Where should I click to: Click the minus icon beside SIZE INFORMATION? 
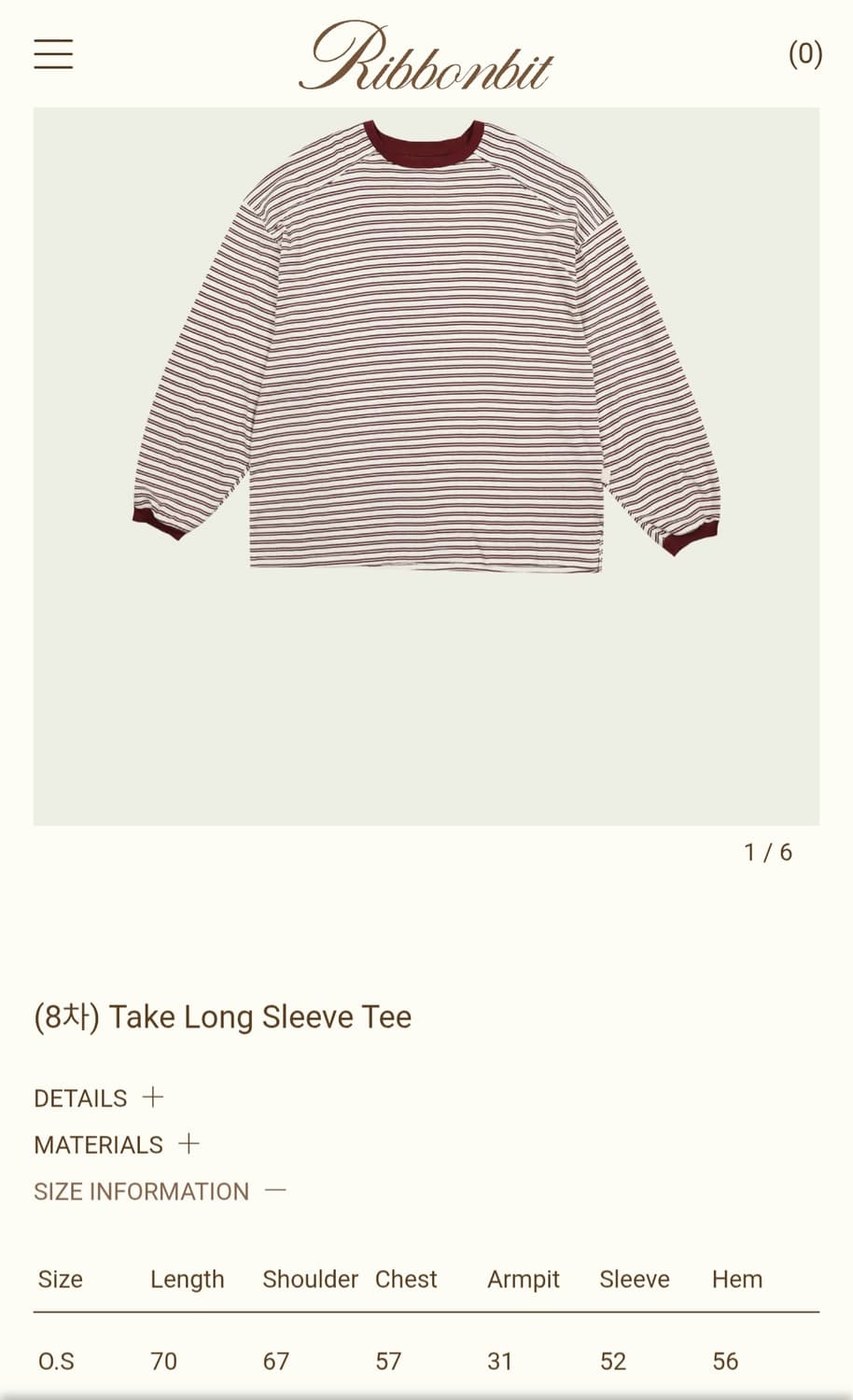275,1190
